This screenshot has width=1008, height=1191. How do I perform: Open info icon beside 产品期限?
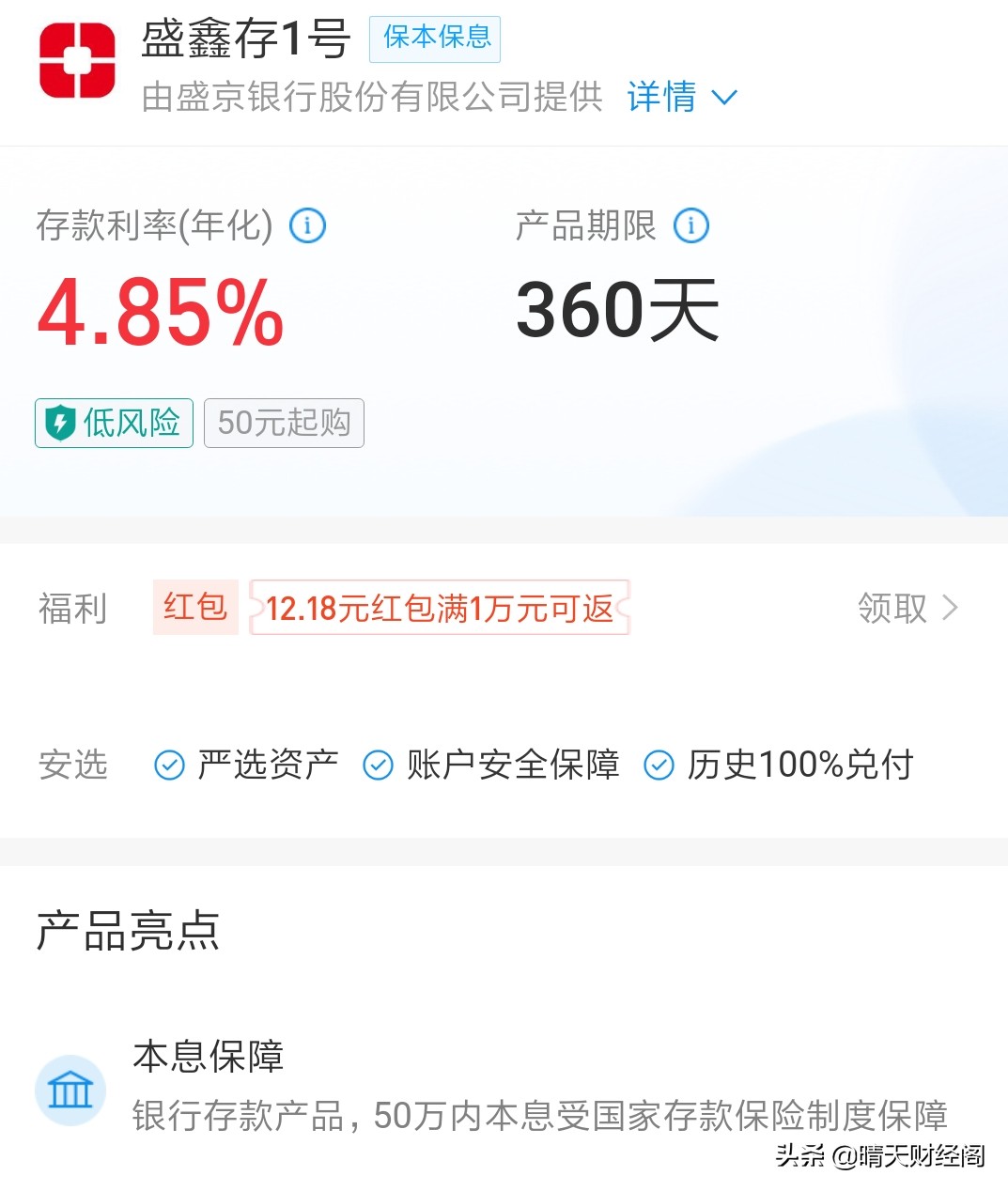[x=691, y=225]
